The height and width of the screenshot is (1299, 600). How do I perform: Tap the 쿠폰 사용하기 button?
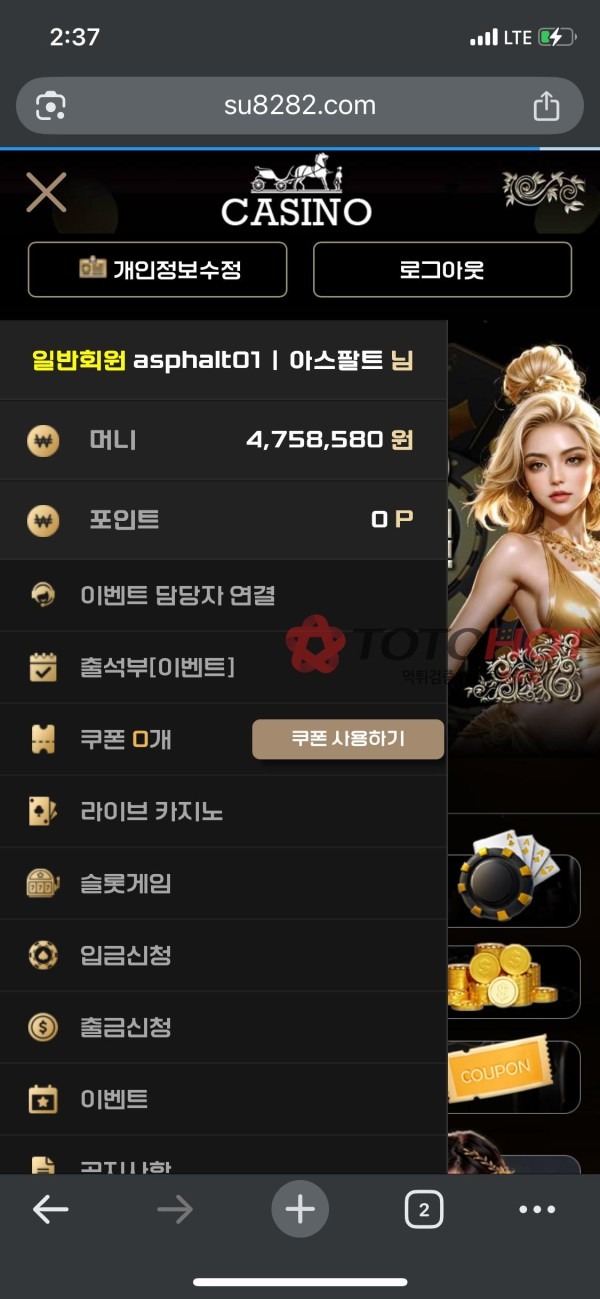click(x=347, y=739)
